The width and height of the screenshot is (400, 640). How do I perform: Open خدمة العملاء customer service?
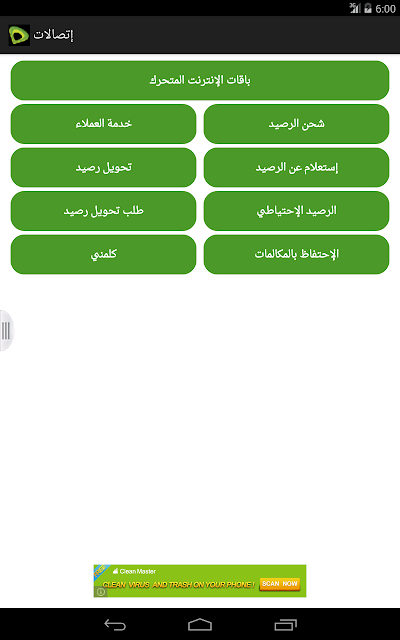tap(103, 124)
